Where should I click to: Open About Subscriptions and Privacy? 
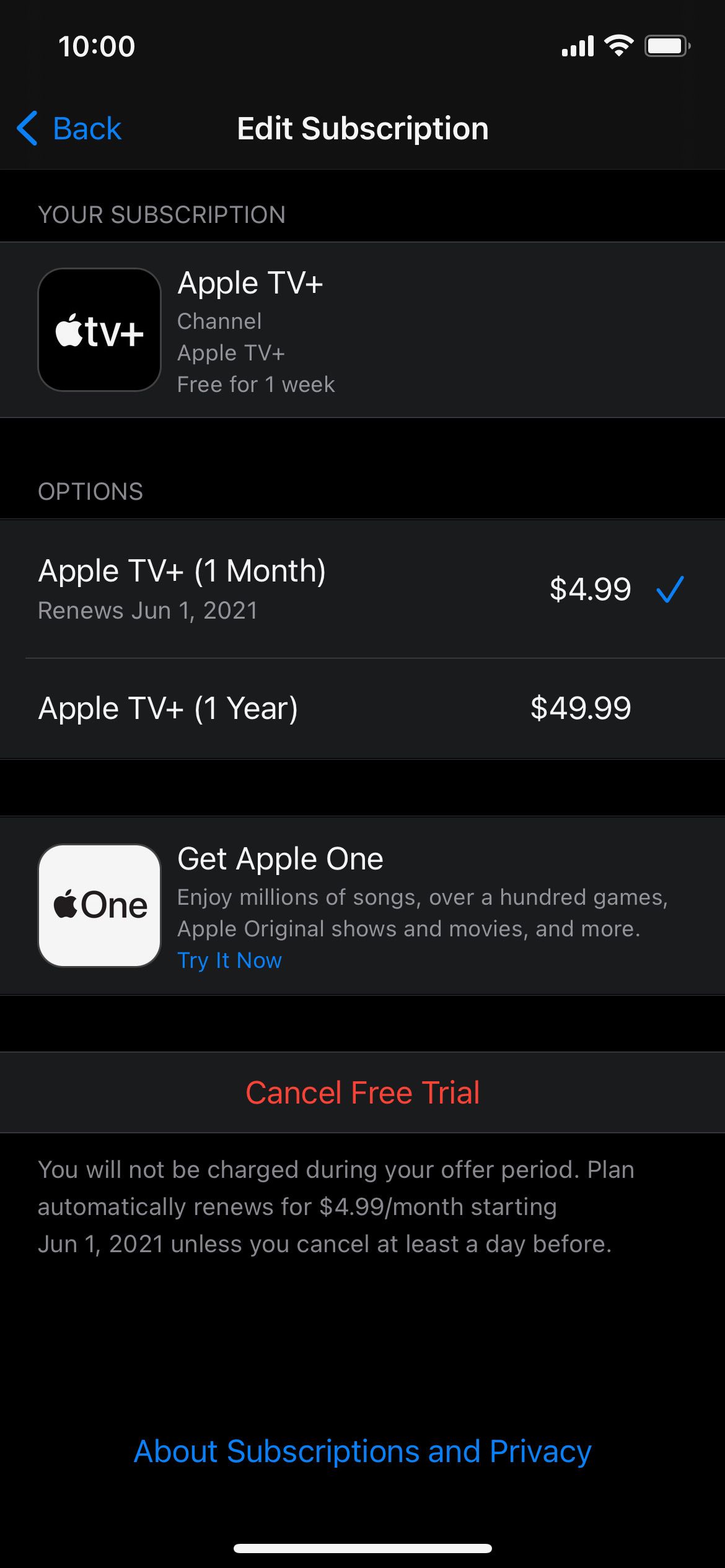(x=362, y=1452)
